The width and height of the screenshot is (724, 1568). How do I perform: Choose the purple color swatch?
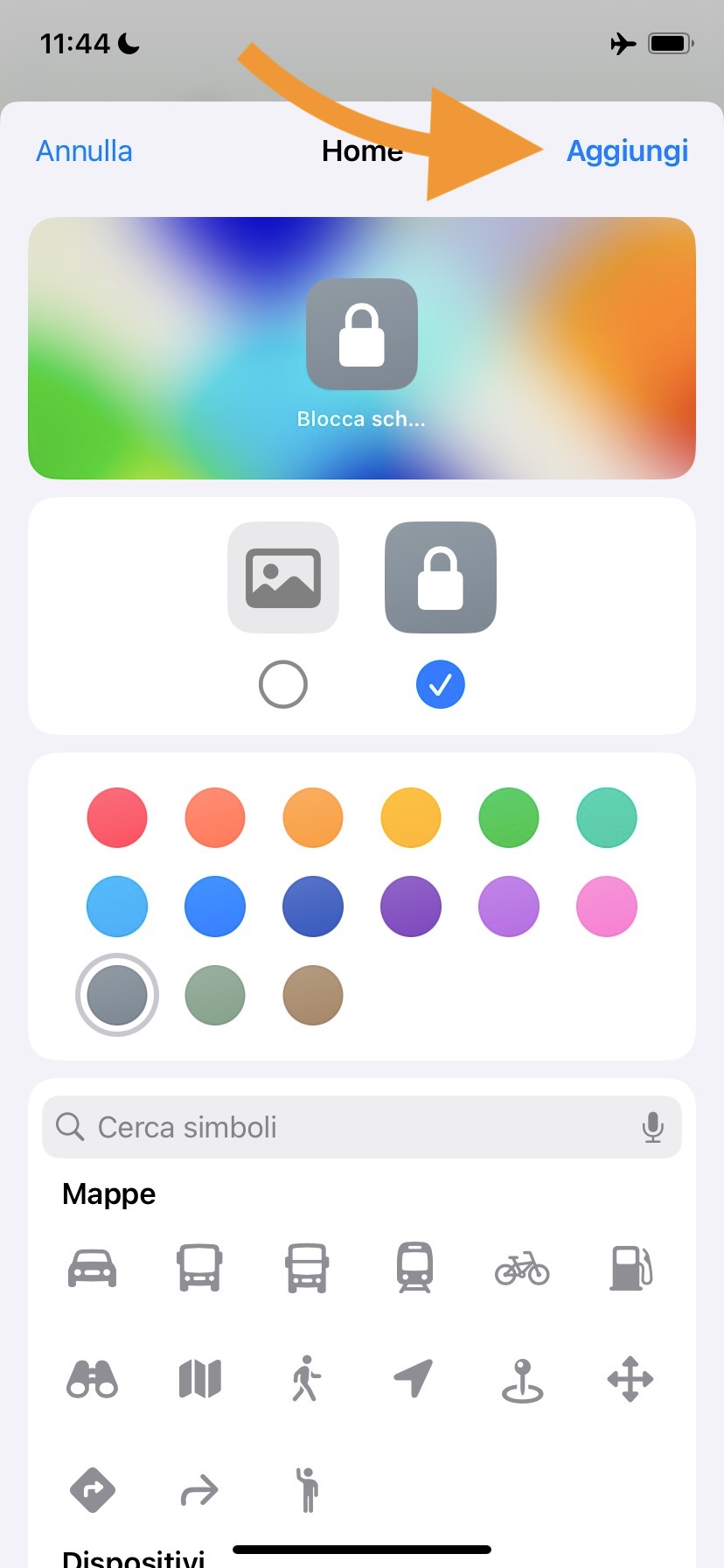(x=411, y=906)
